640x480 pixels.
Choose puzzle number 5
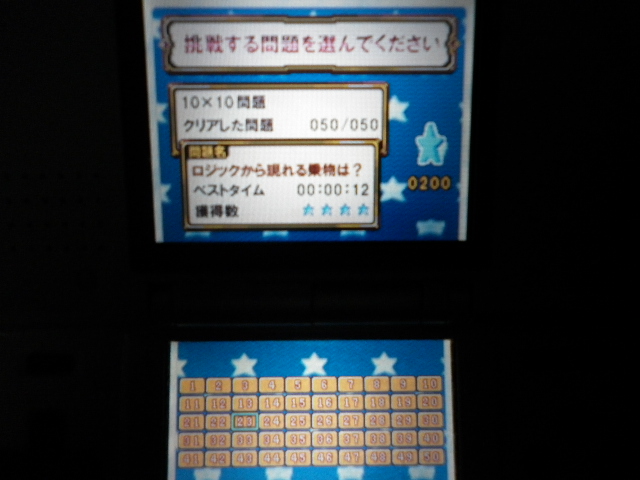[x=298, y=384]
